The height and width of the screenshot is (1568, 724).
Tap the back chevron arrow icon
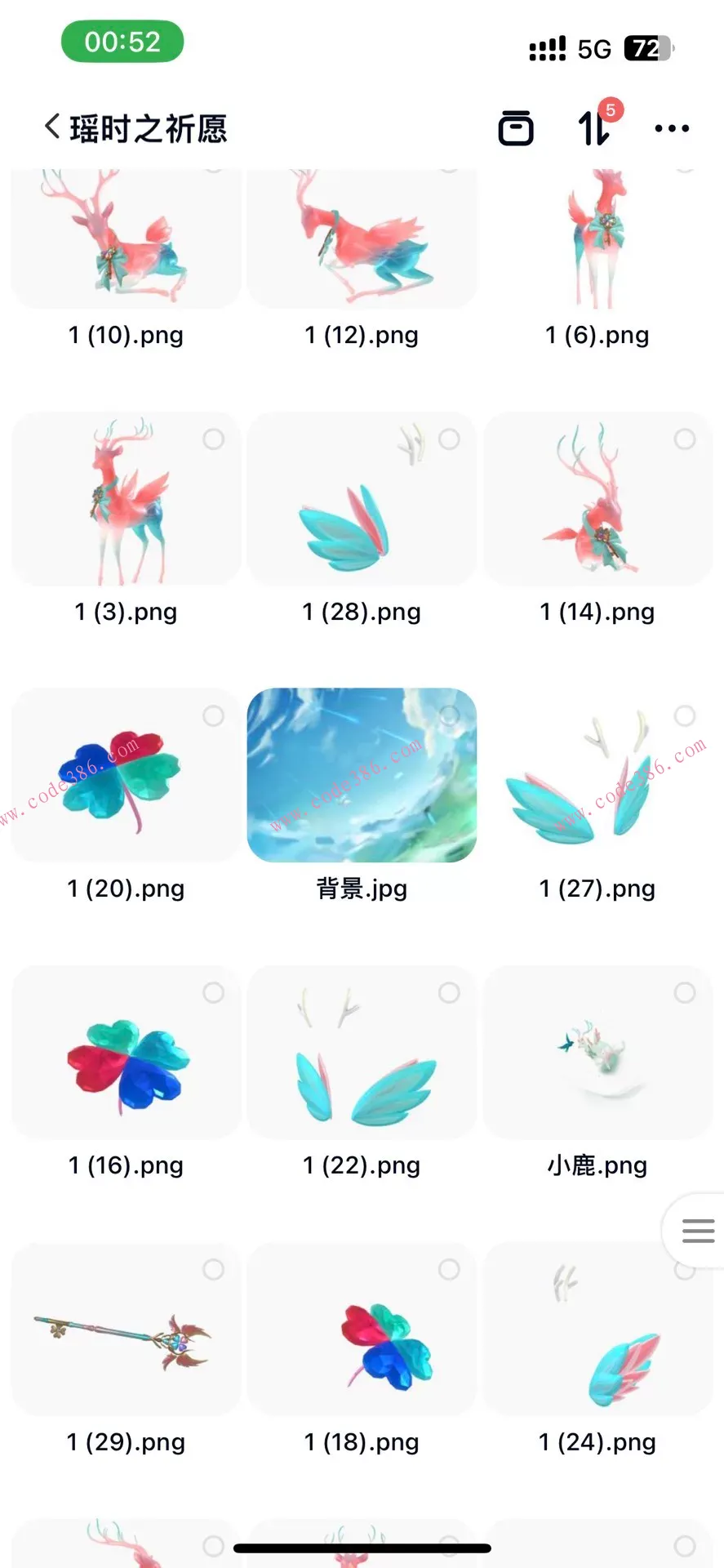(51, 127)
